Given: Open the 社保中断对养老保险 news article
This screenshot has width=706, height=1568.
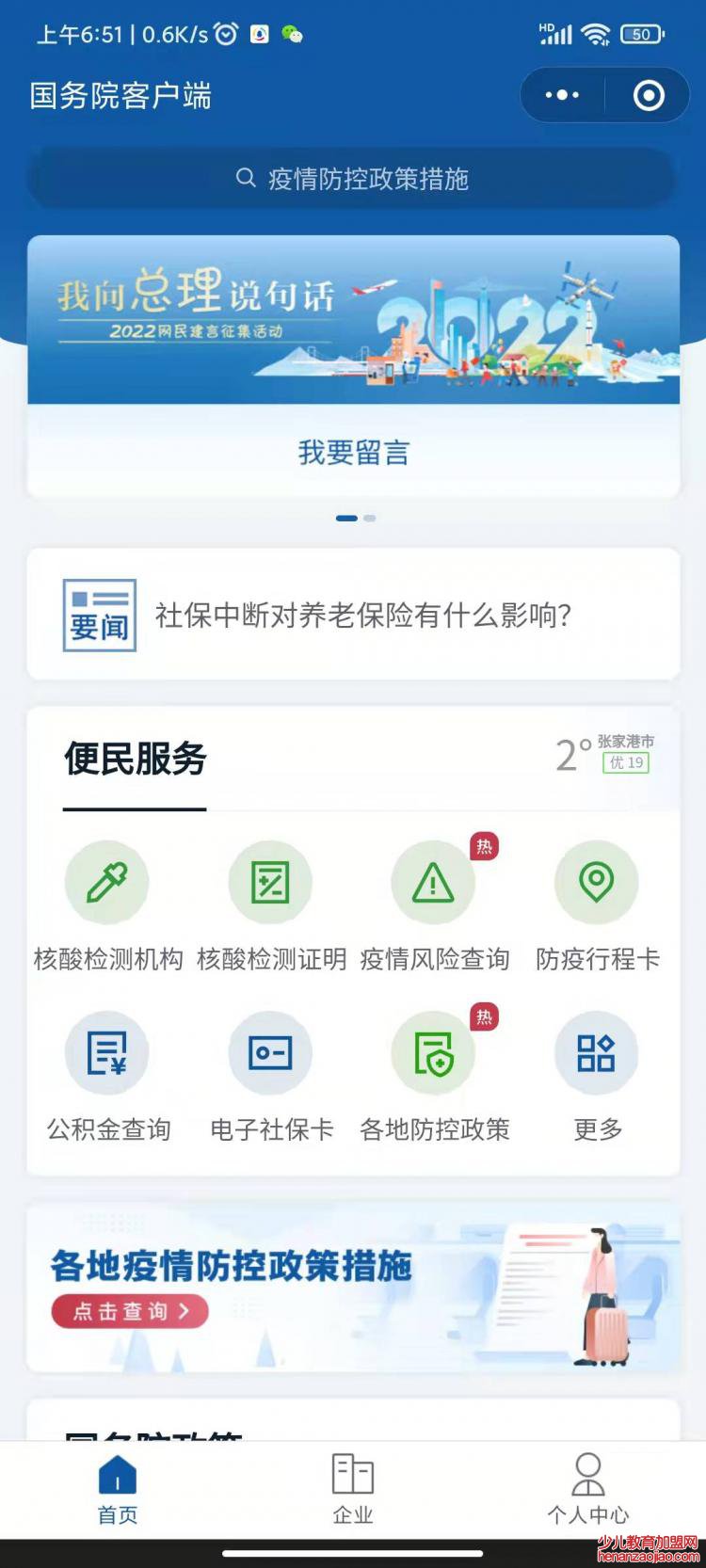Looking at the screenshot, I should click(x=353, y=615).
